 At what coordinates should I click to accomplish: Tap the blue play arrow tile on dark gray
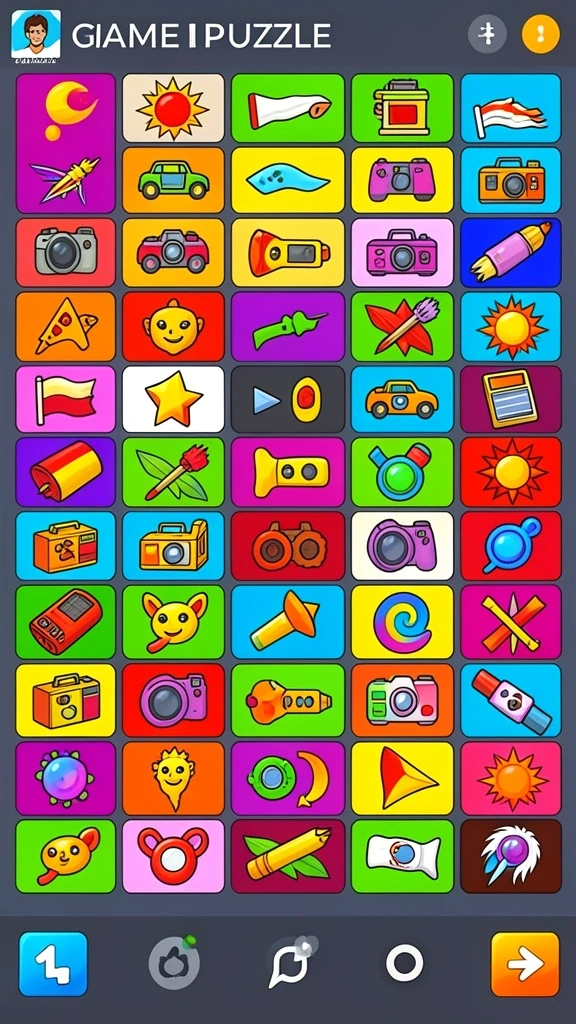pyautogui.click(x=287, y=399)
